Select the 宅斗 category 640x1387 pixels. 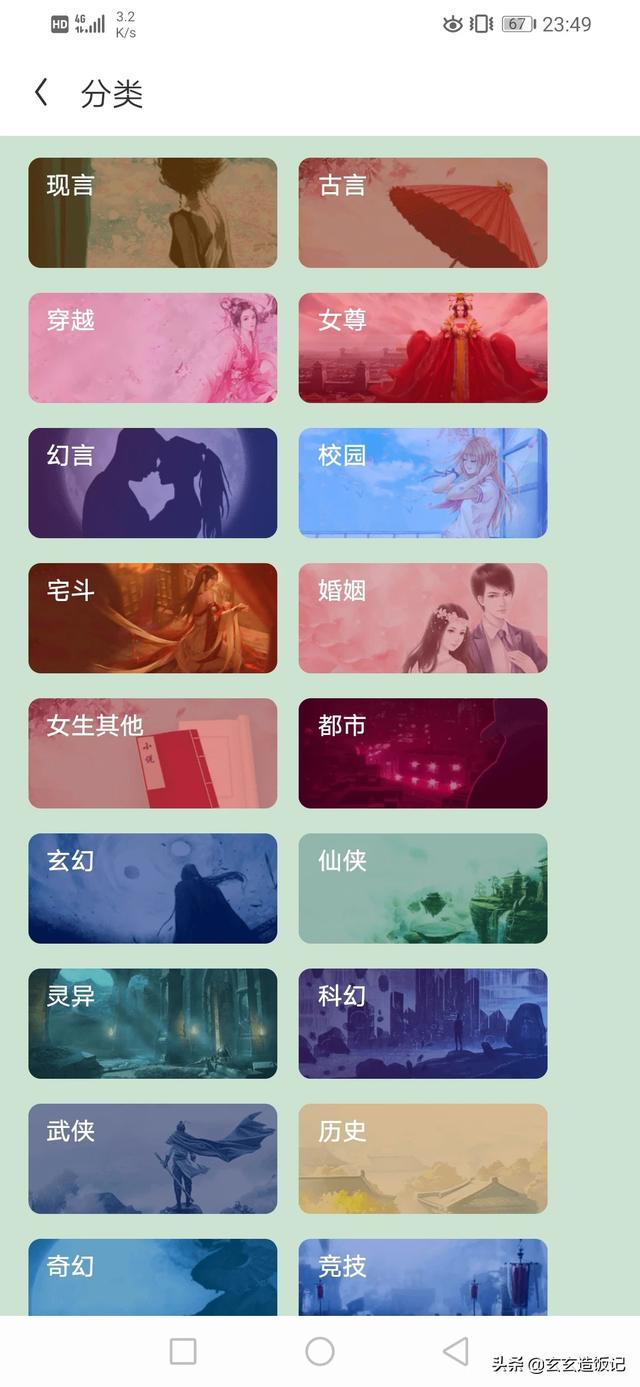coord(152,618)
